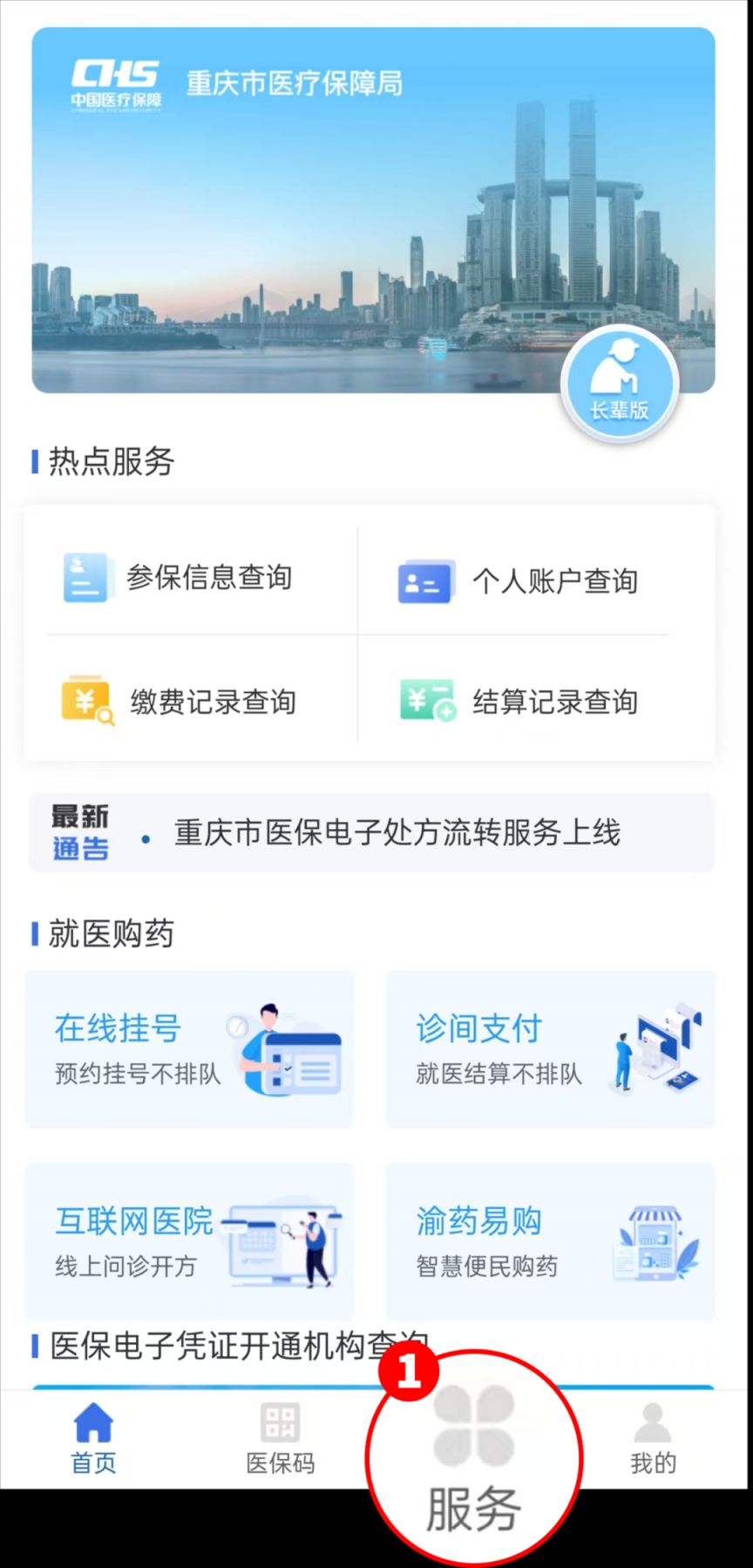
Task: Open the 在线挂号 online registration card
Action: (188, 1048)
